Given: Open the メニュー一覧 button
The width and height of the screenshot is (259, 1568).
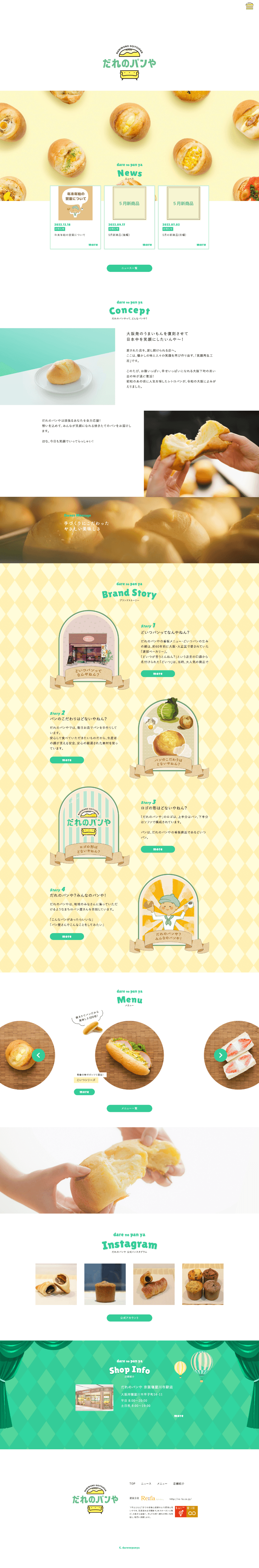Looking at the screenshot, I should (x=129, y=1108).
